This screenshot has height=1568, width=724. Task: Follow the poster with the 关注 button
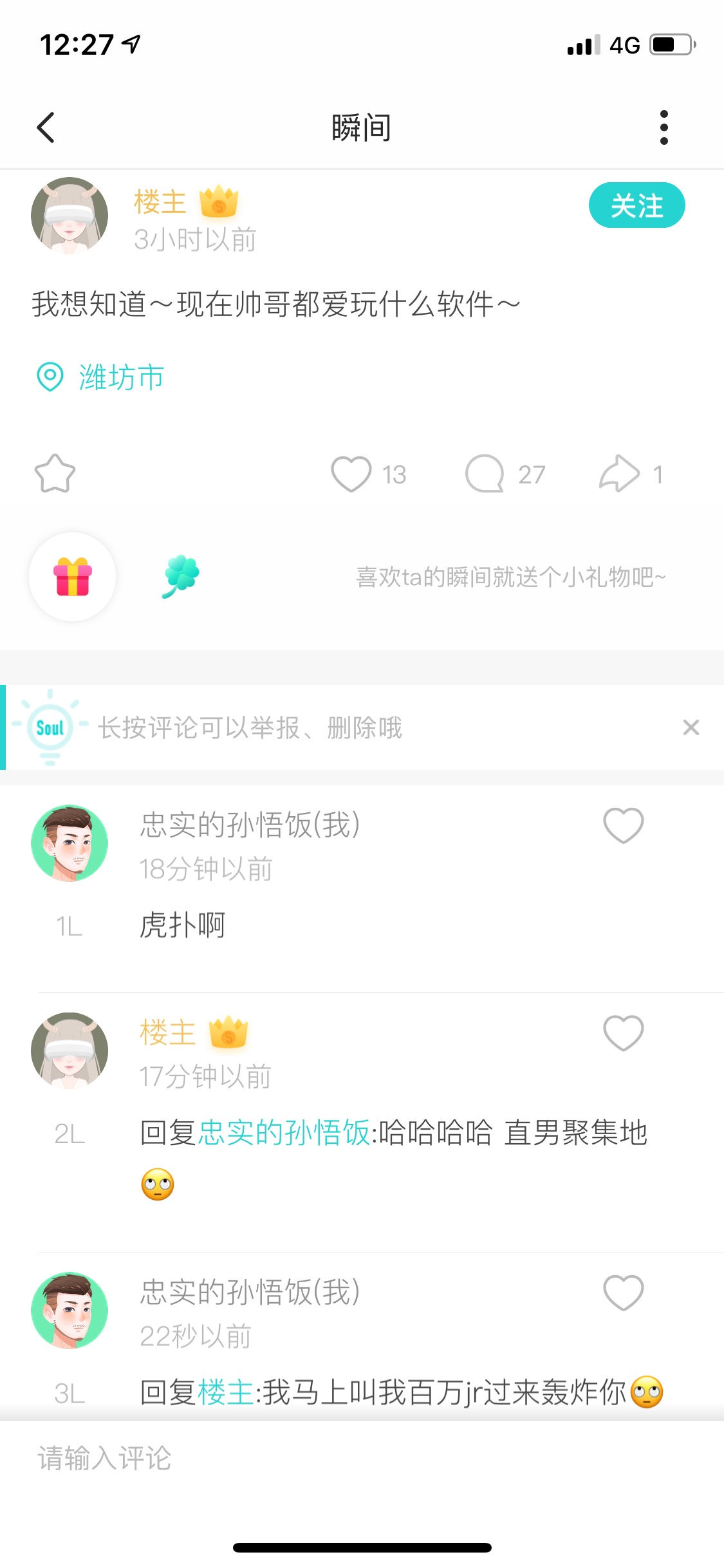pos(636,205)
